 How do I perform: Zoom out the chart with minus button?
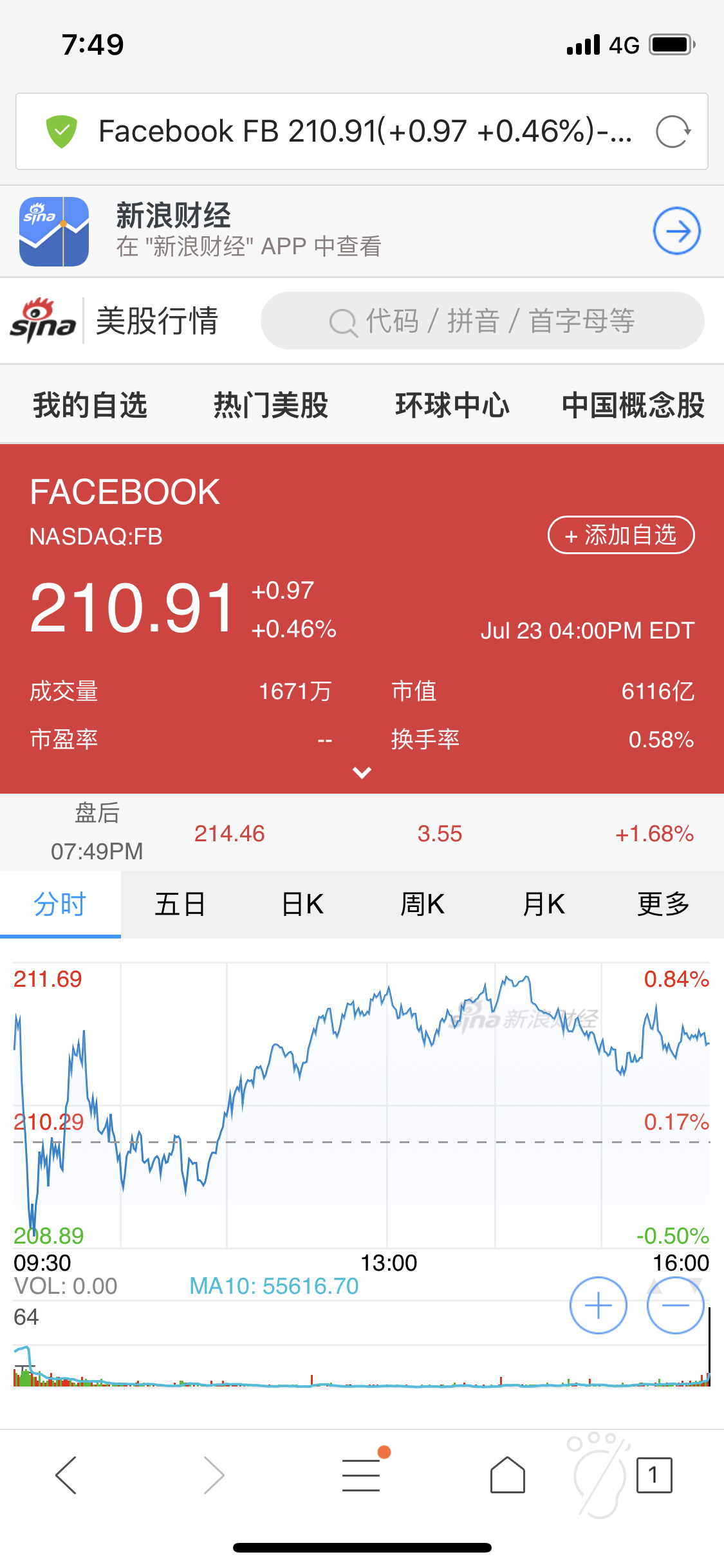point(675,1305)
